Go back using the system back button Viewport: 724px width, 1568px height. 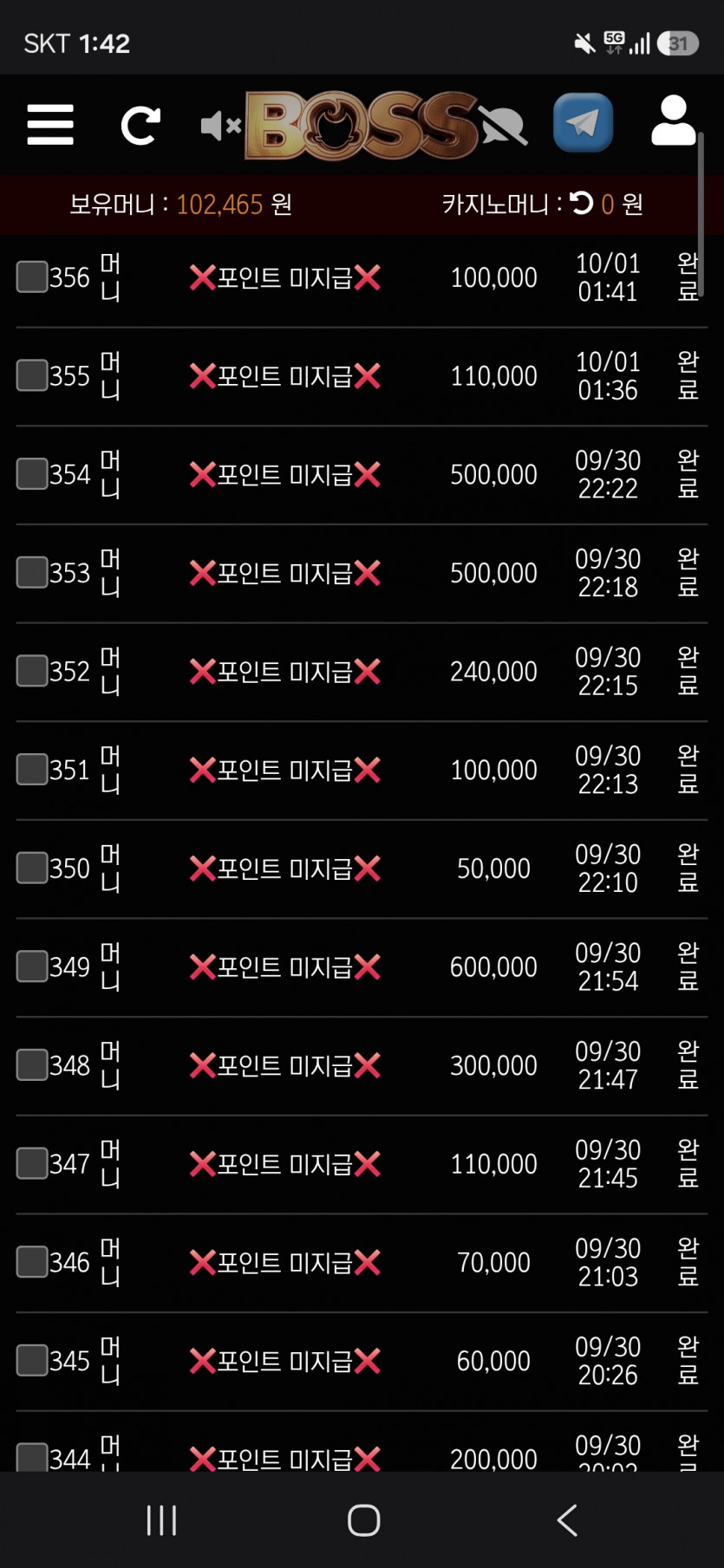pos(567,1519)
